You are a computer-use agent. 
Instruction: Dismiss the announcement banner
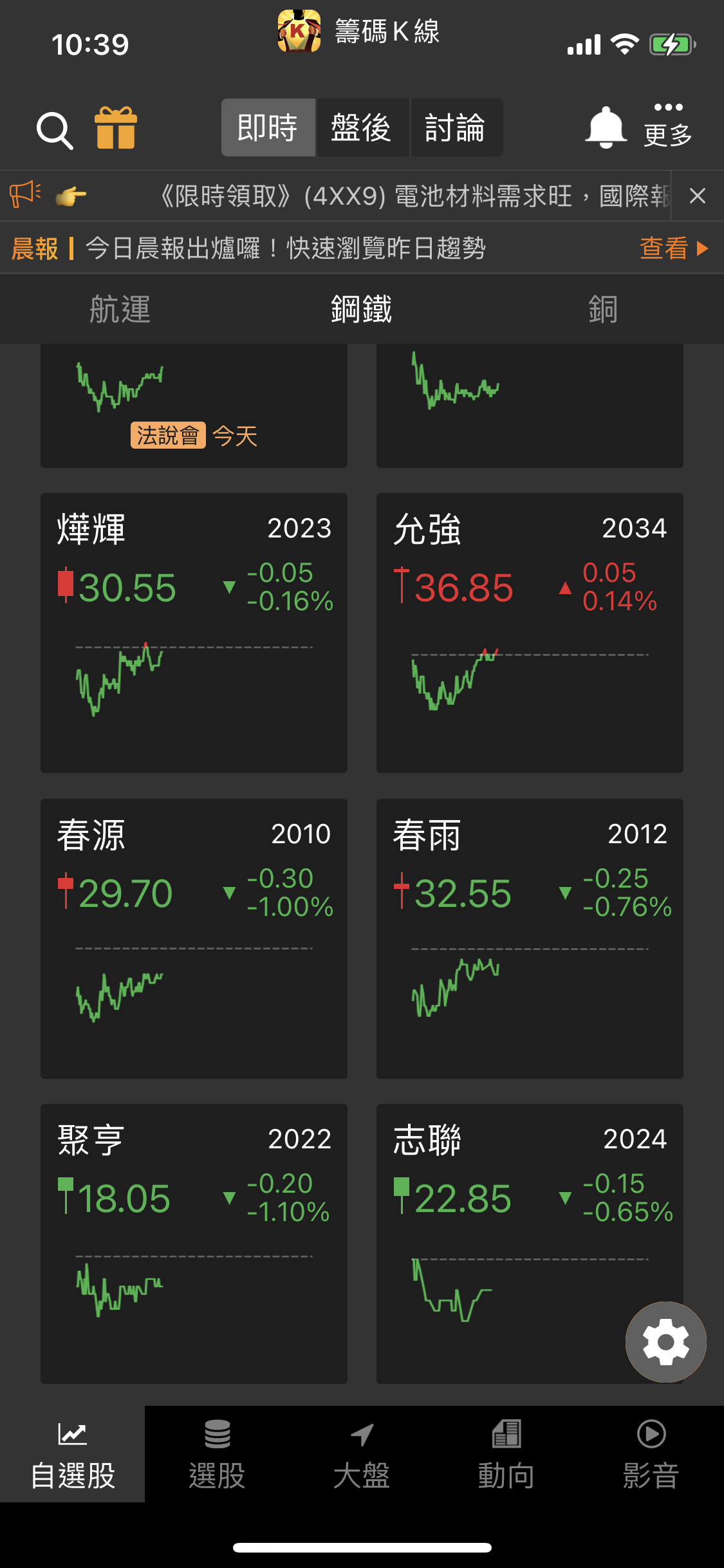coord(698,196)
